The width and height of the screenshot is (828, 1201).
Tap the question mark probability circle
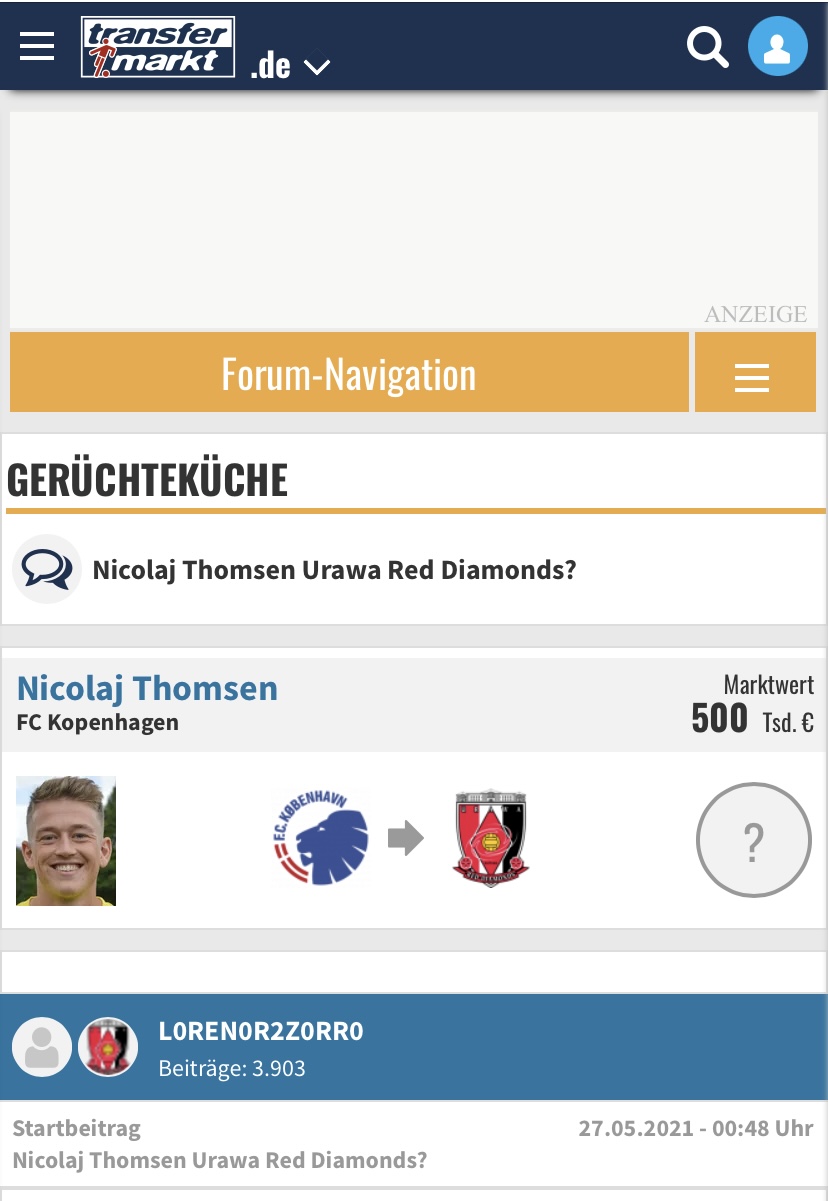pyautogui.click(x=753, y=840)
